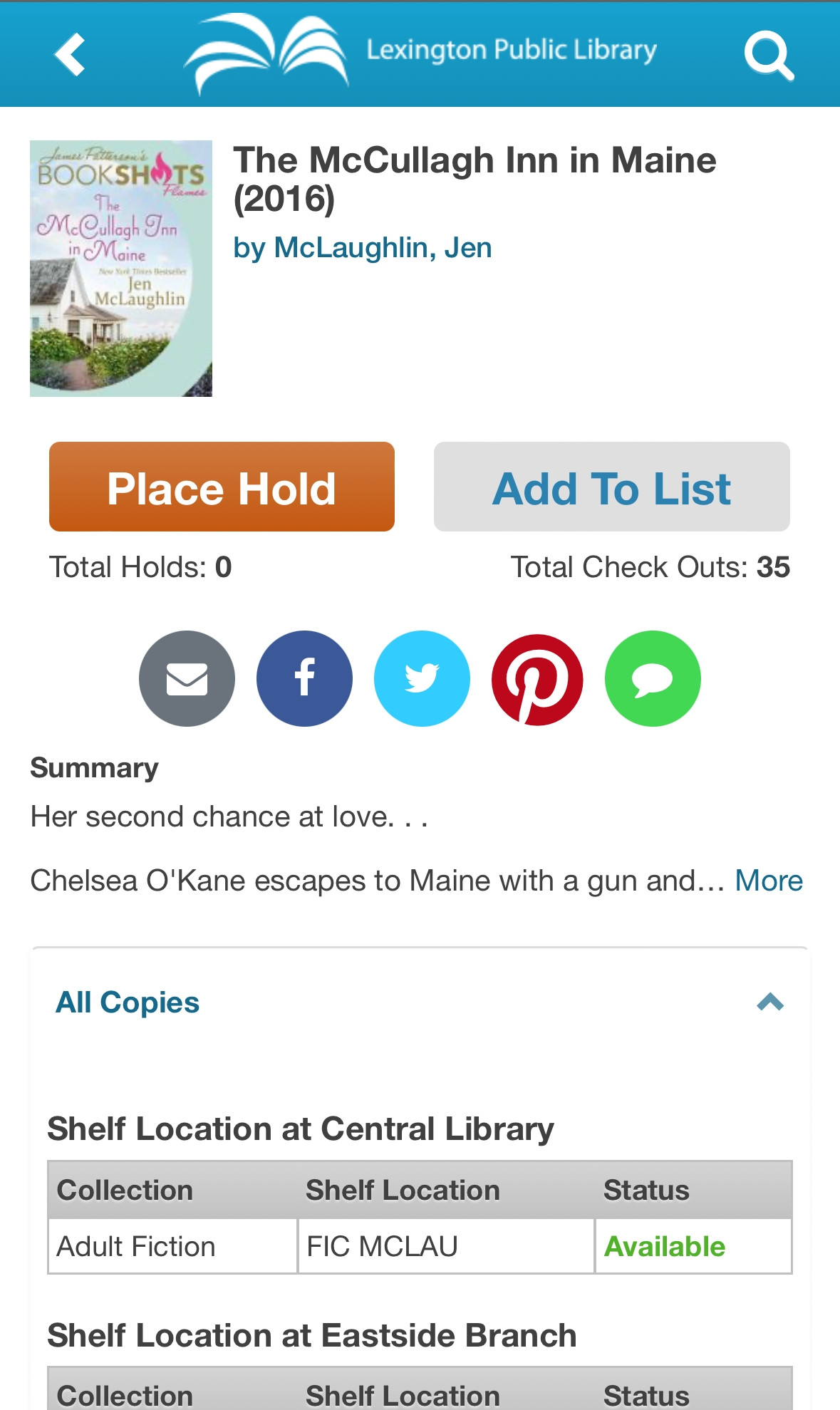Pin this book on Pinterest
This screenshot has width=840, height=1410.
[537, 680]
